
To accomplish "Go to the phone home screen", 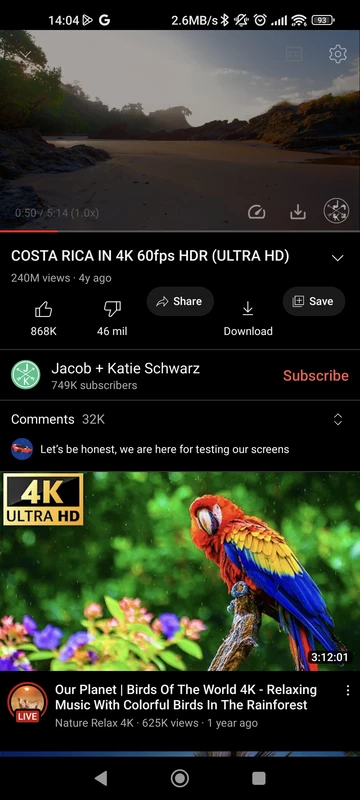I will coord(179,778).
